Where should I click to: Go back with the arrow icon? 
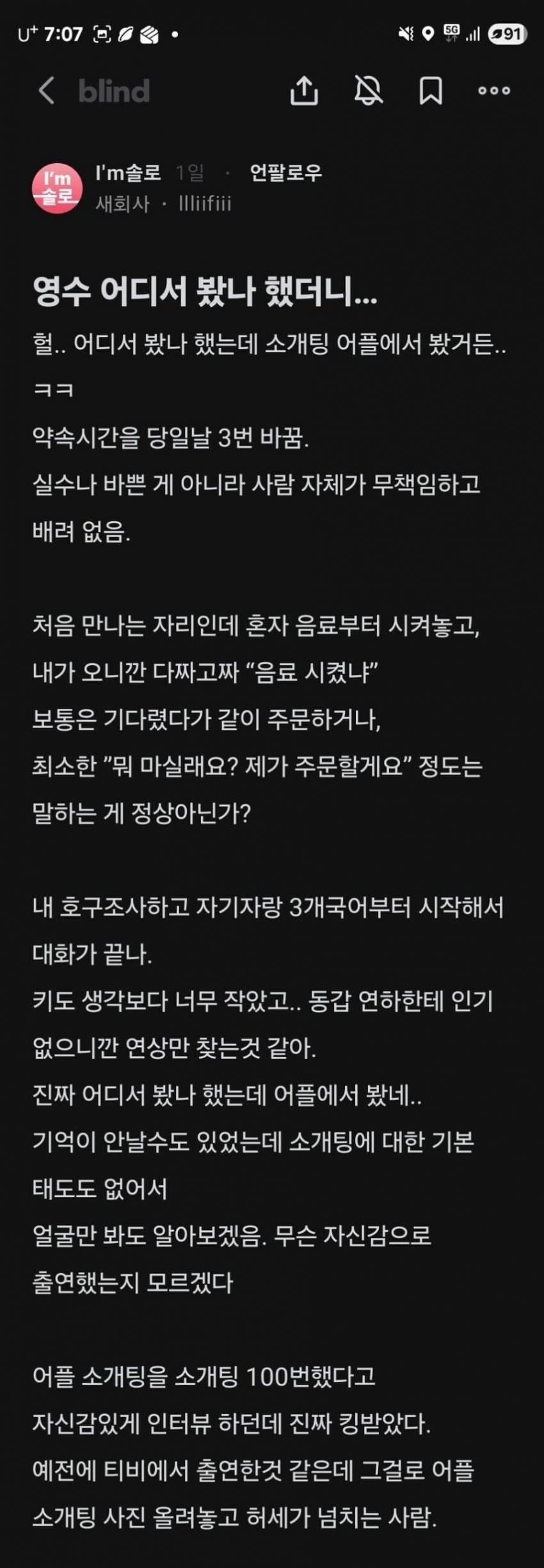(x=46, y=91)
